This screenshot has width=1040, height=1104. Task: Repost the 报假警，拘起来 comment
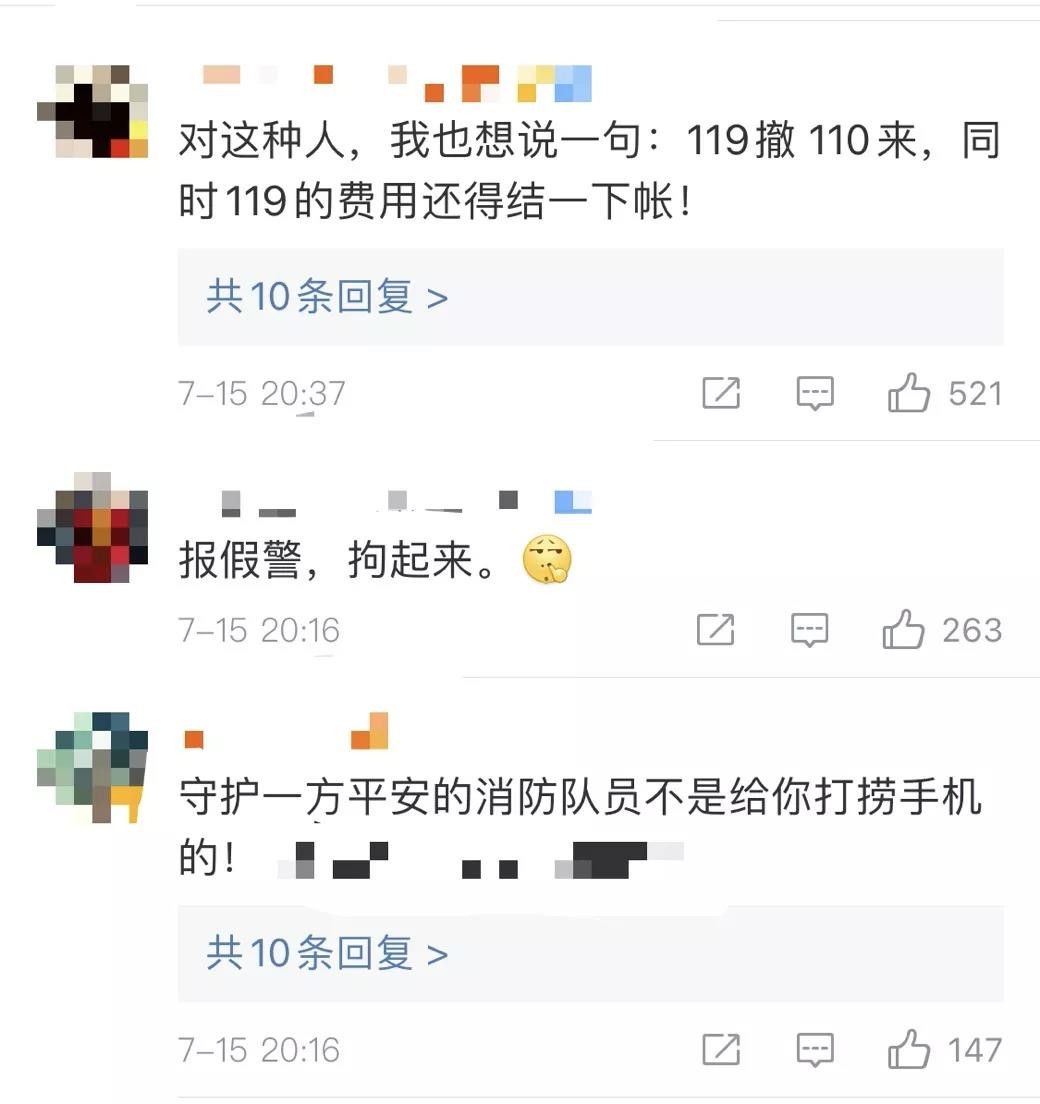click(716, 630)
